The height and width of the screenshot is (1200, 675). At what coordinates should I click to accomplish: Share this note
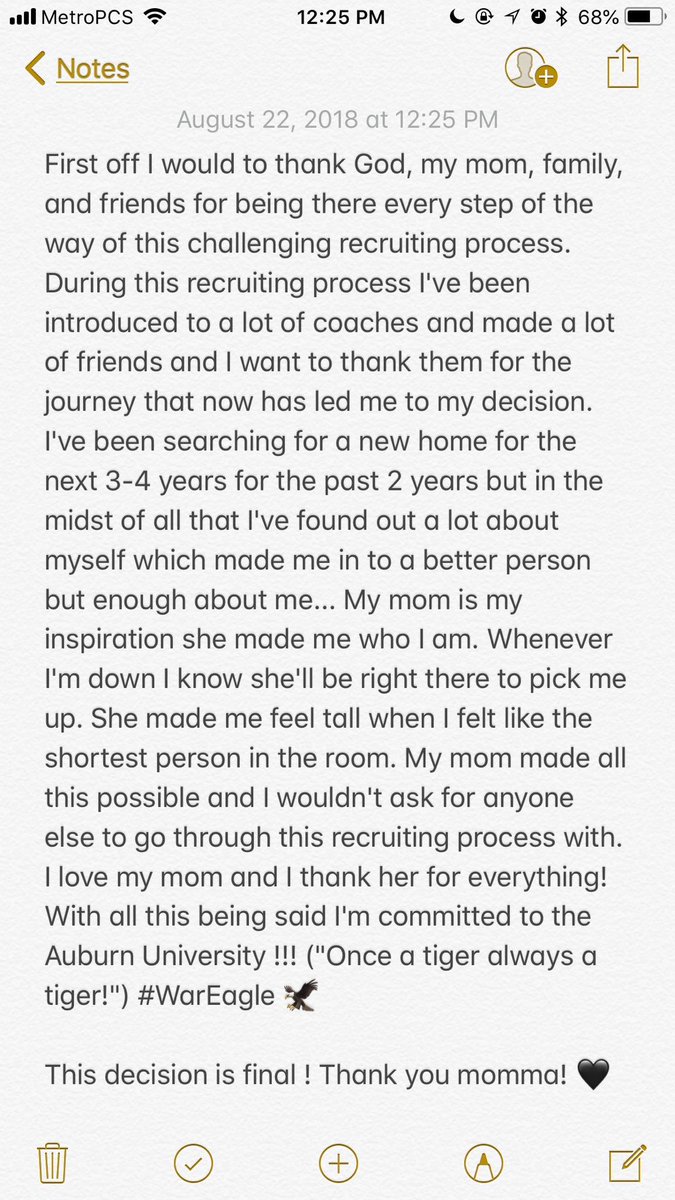pos(623,67)
